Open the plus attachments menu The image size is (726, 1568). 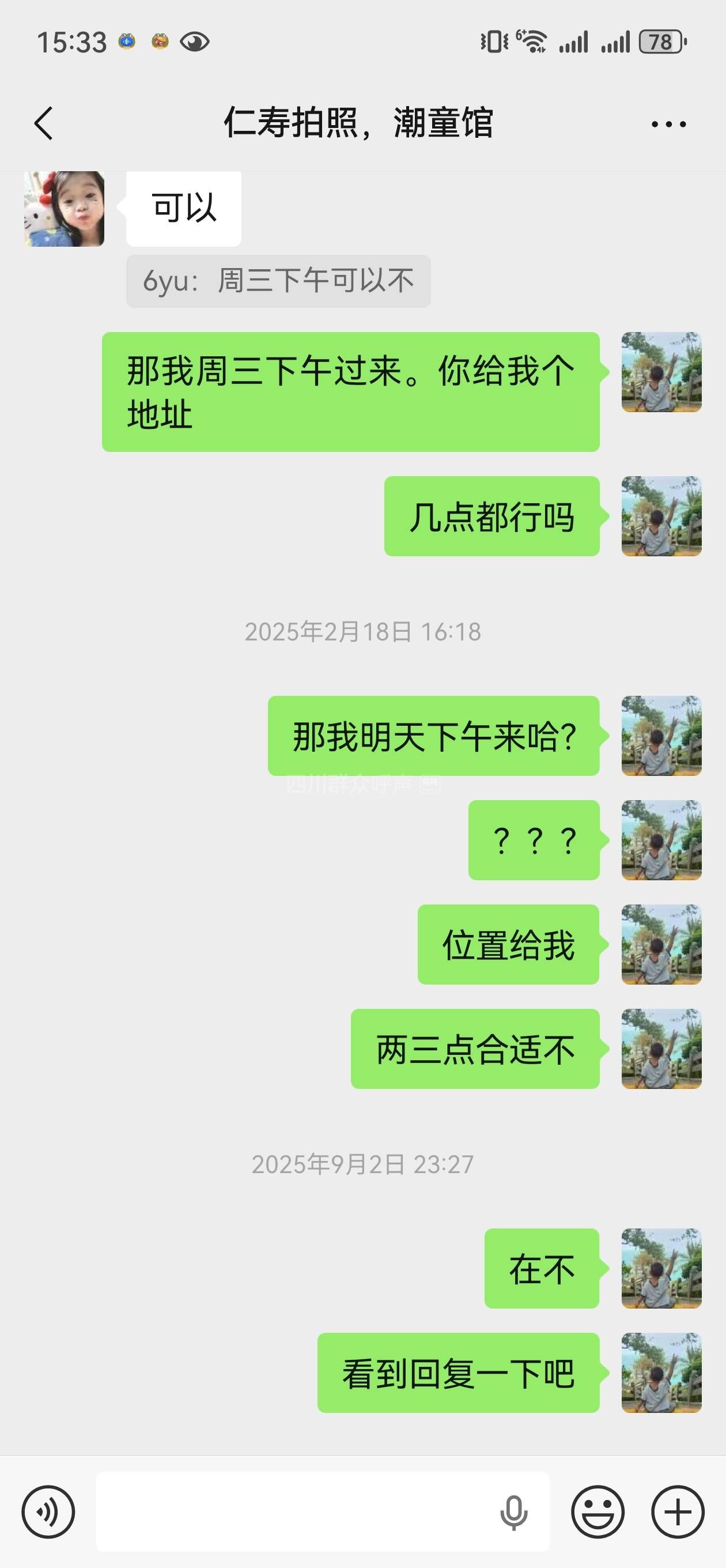tap(678, 1512)
